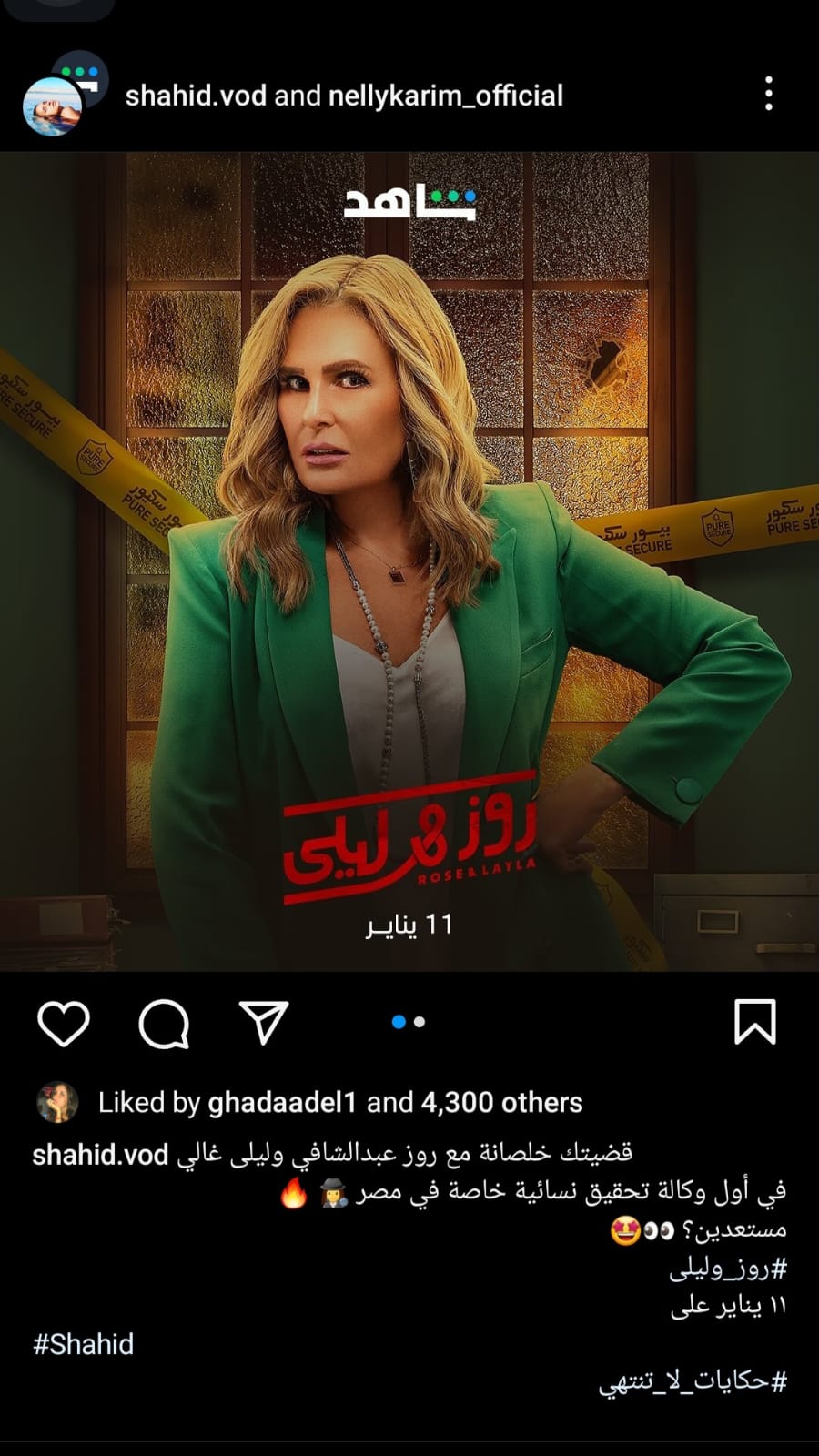This screenshot has height=1456, width=819.
Task: Open the #حكايات_لا_تنتهي hashtag
Action: click(x=692, y=1382)
